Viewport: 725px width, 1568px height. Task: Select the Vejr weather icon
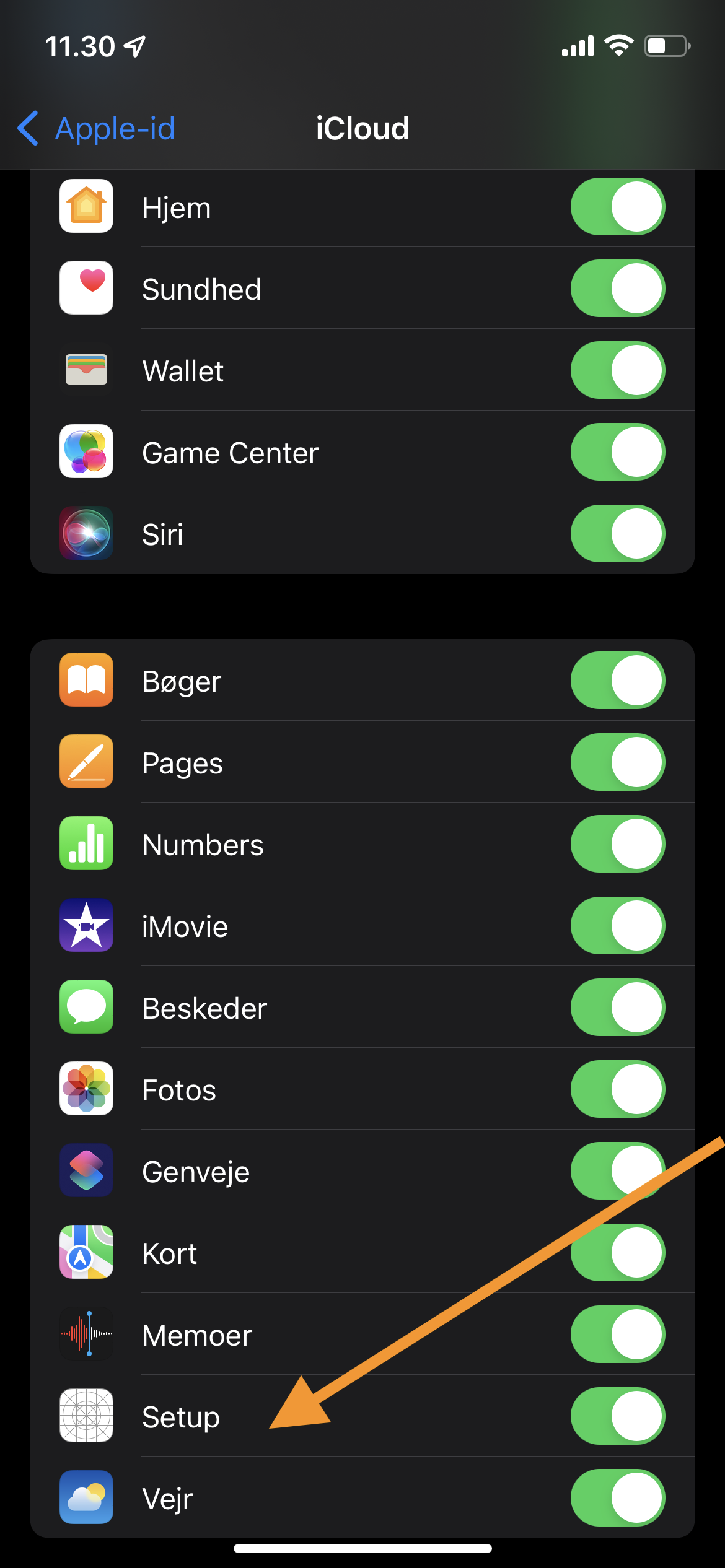coord(86,1498)
